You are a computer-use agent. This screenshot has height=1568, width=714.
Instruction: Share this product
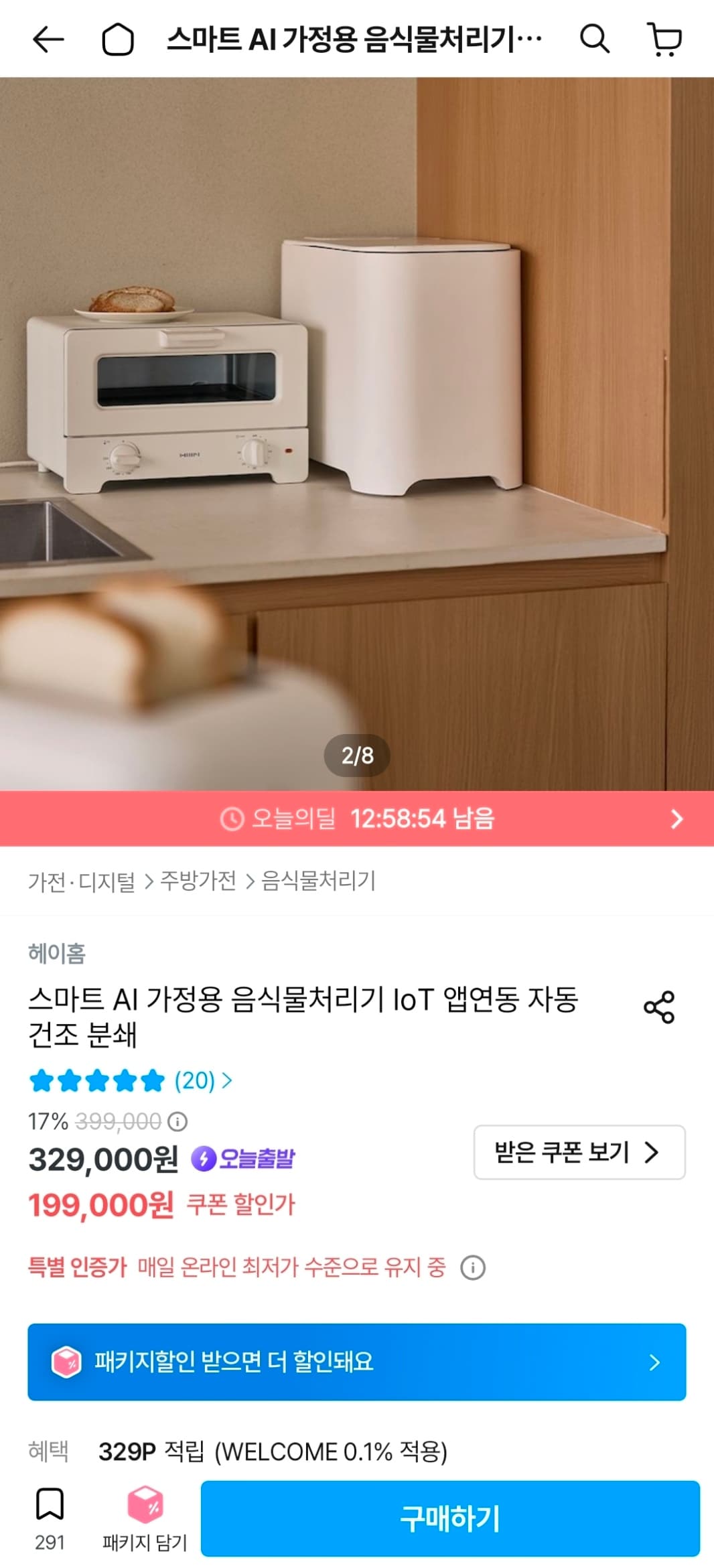[659, 1007]
